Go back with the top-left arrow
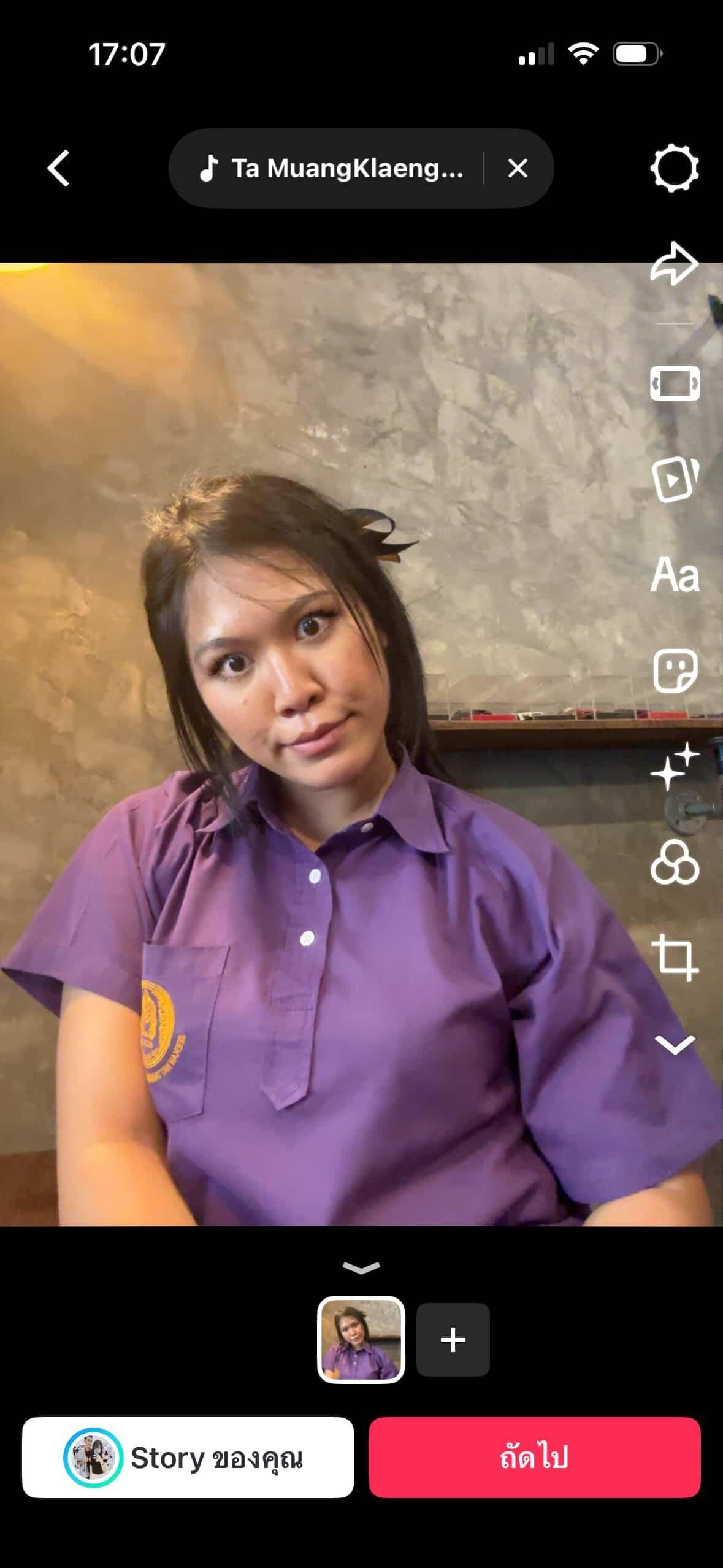Viewport: 723px width, 1568px height. (x=58, y=167)
